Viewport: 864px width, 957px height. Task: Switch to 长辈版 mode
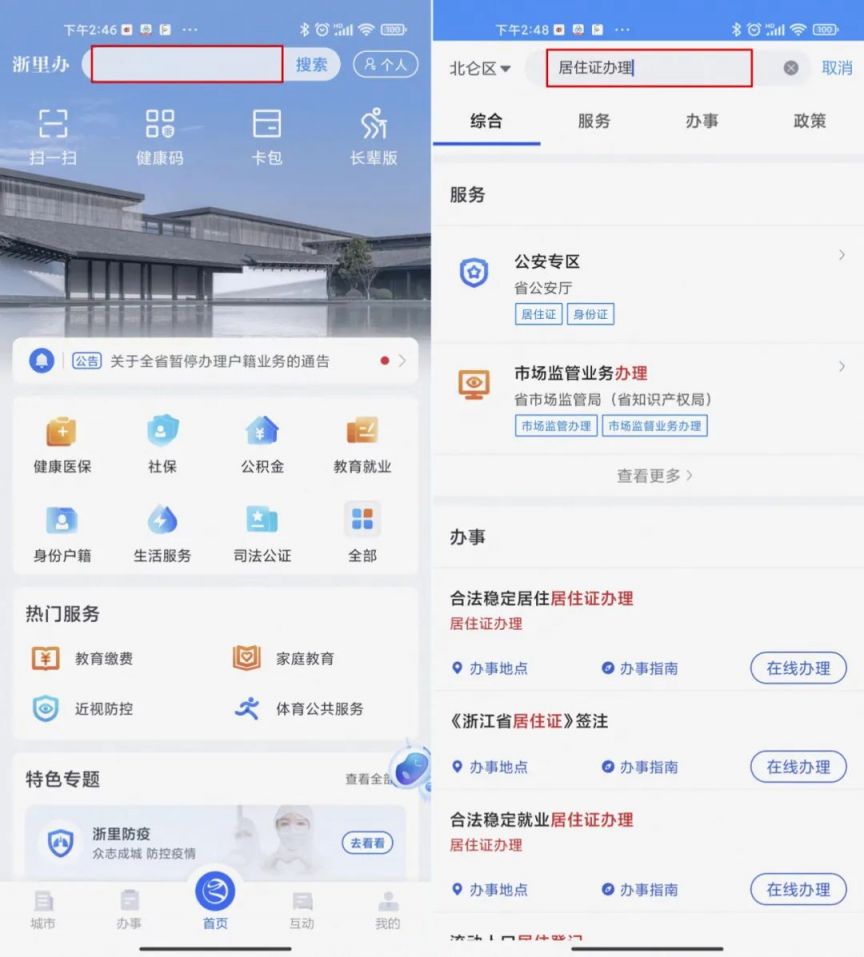coord(373,137)
